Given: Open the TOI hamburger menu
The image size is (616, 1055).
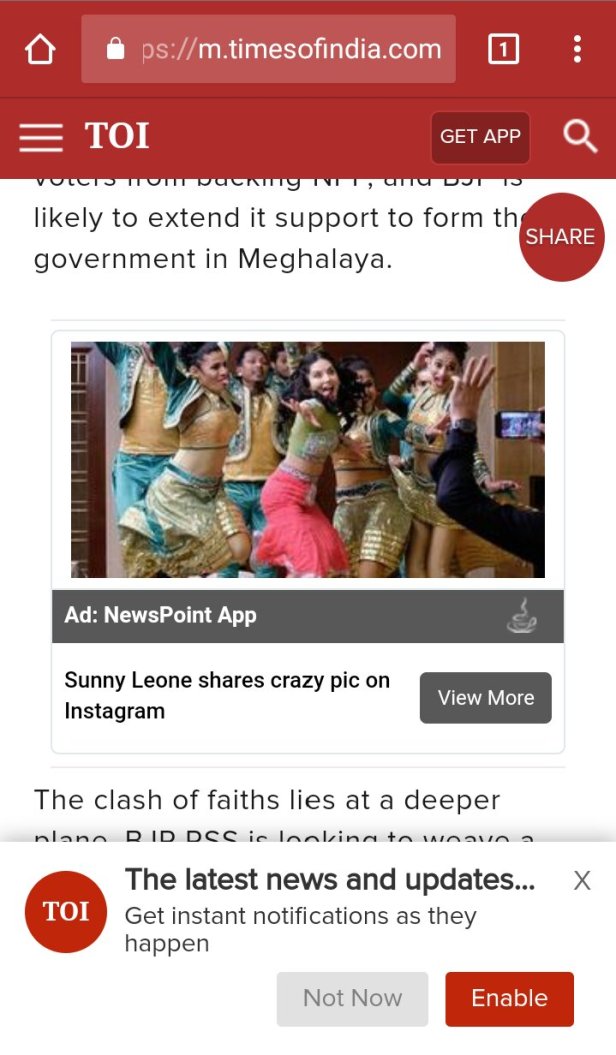Looking at the screenshot, I should click(41, 137).
